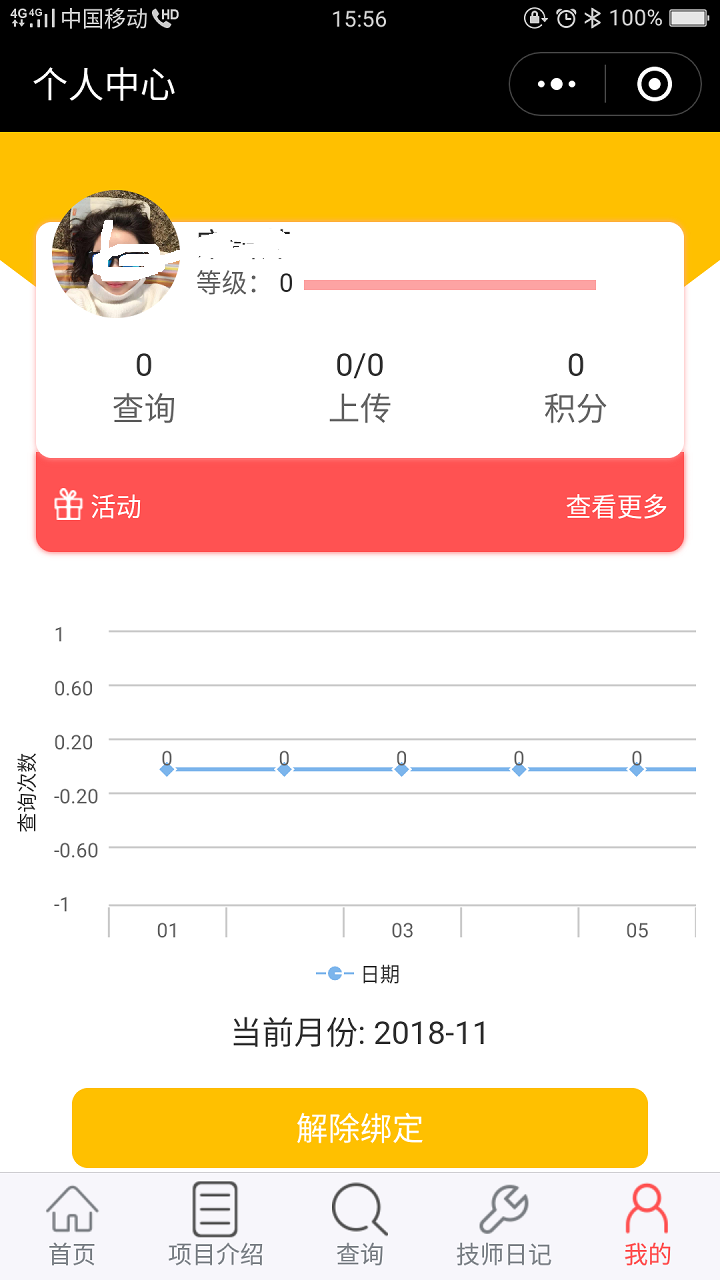The width and height of the screenshot is (720, 1280).
Task: Switch to the 项目介绍 tab
Action: click(x=215, y=1225)
